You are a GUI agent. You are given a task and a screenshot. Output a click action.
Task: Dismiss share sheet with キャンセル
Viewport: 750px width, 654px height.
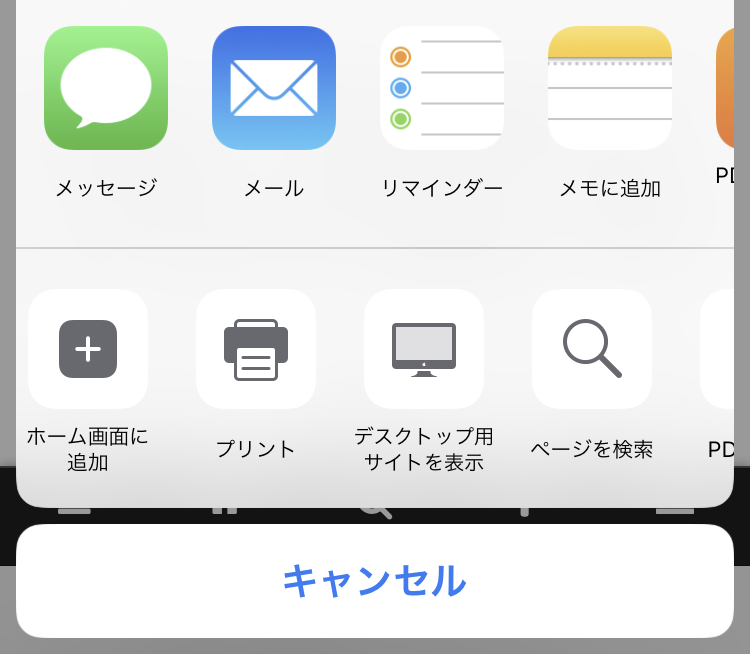tap(375, 581)
